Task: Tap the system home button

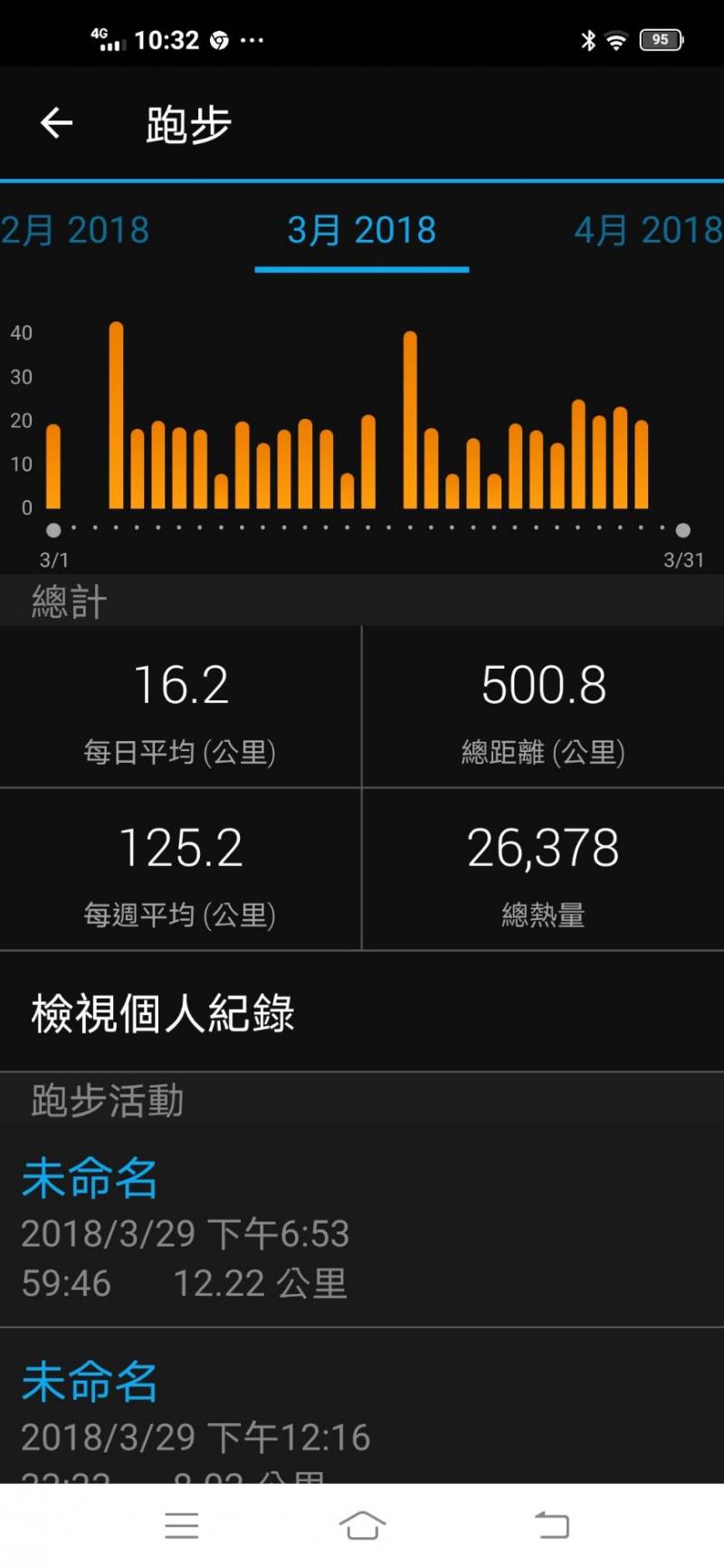Action: [x=362, y=1525]
